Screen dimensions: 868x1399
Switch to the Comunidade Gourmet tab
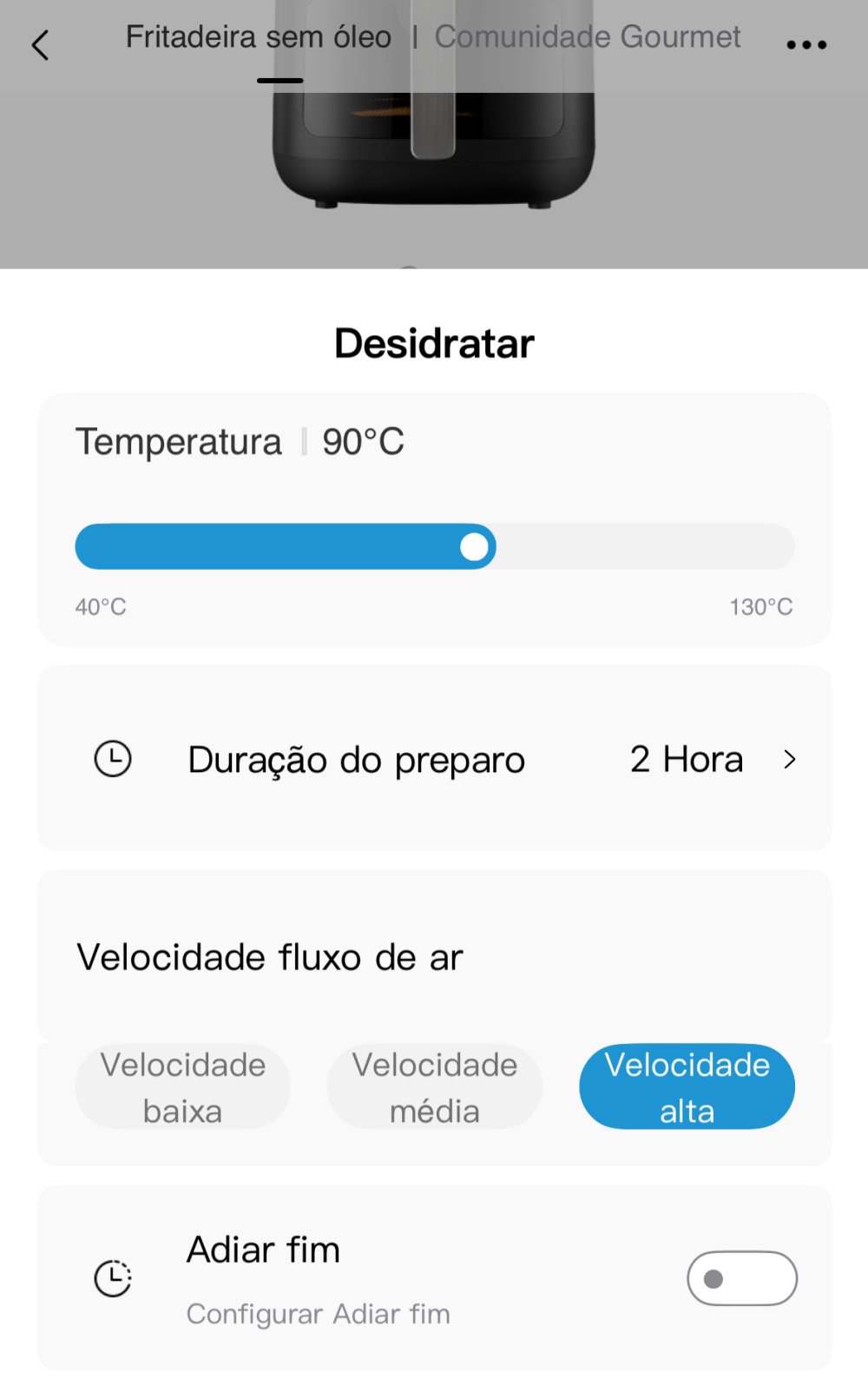(587, 37)
